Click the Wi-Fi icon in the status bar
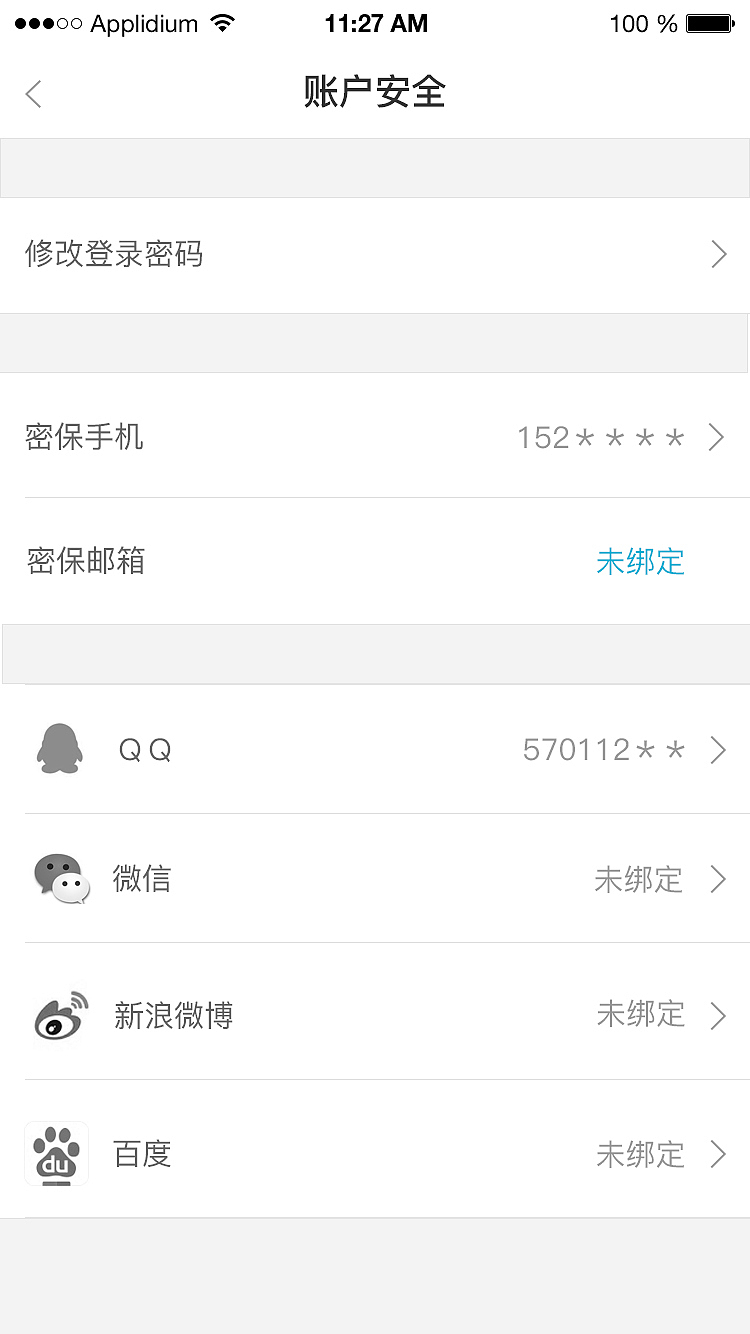The height and width of the screenshot is (1334, 750). click(217, 22)
